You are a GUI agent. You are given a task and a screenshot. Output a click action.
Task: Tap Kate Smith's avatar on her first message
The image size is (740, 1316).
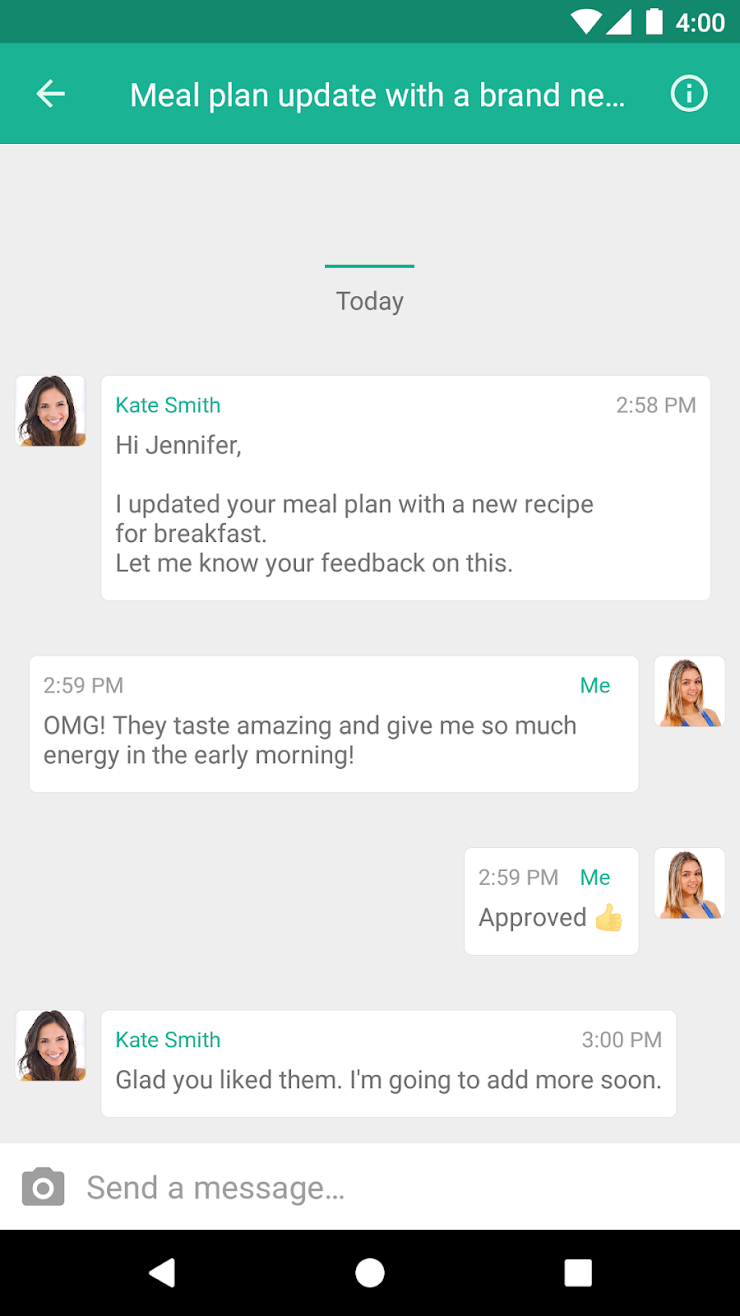pyautogui.click(x=50, y=410)
